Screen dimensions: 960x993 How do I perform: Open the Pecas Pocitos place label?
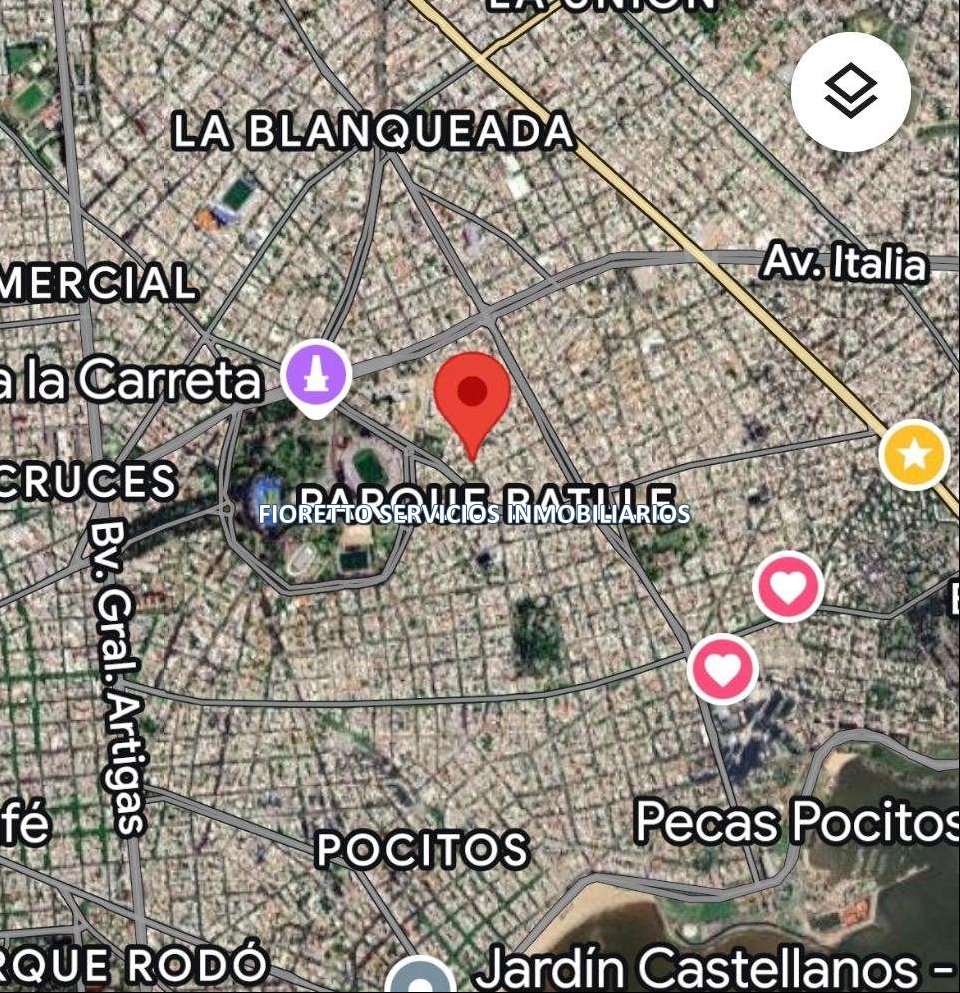pos(795,822)
